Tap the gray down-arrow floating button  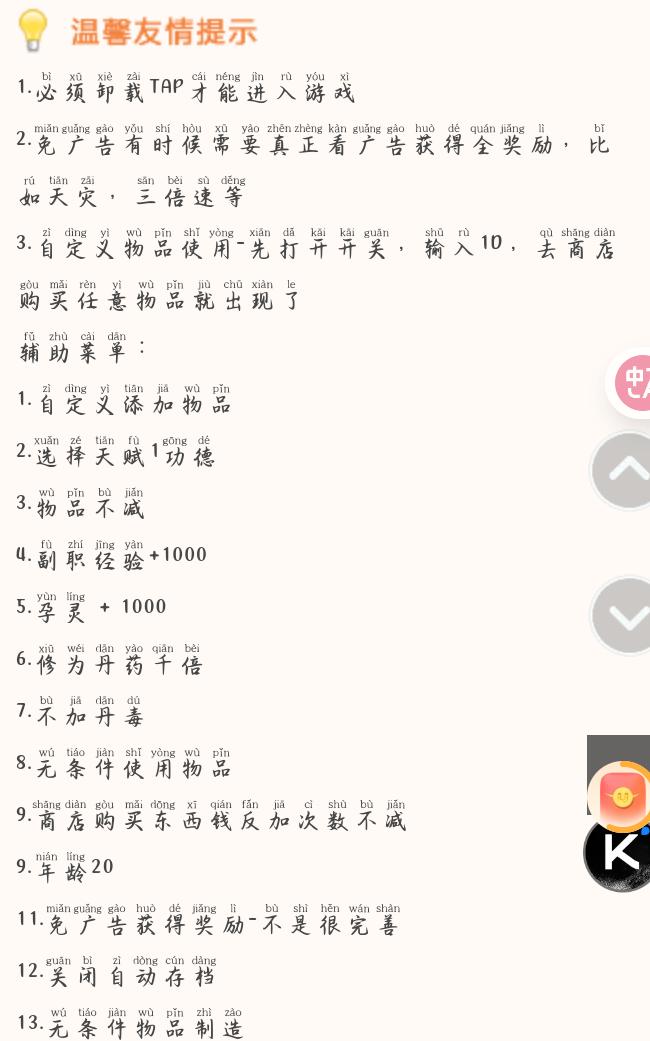point(624,616)
